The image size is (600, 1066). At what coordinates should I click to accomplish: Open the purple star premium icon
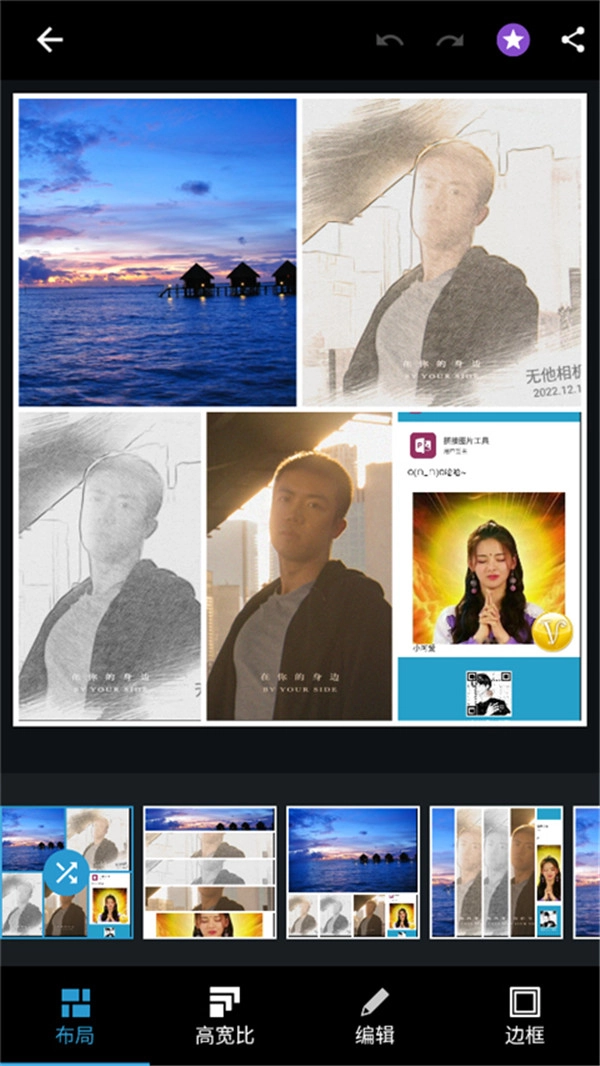click(x=513, y=40)
